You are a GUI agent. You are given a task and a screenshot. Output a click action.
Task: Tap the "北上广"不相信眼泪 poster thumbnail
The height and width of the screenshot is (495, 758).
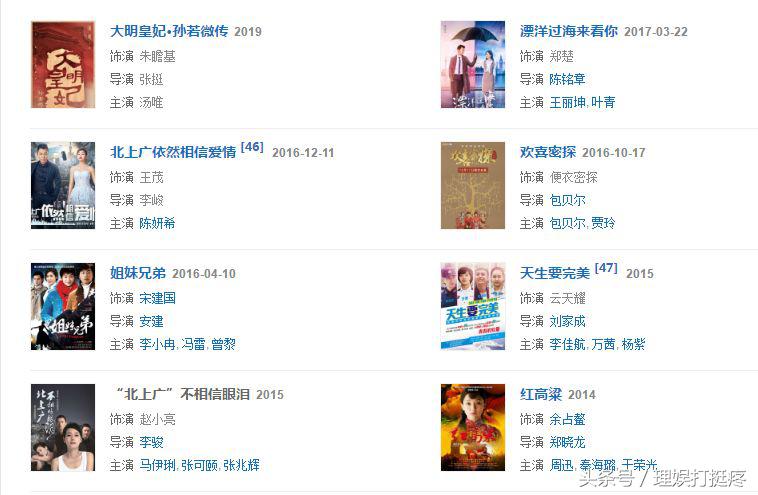(x=63, y=427)
